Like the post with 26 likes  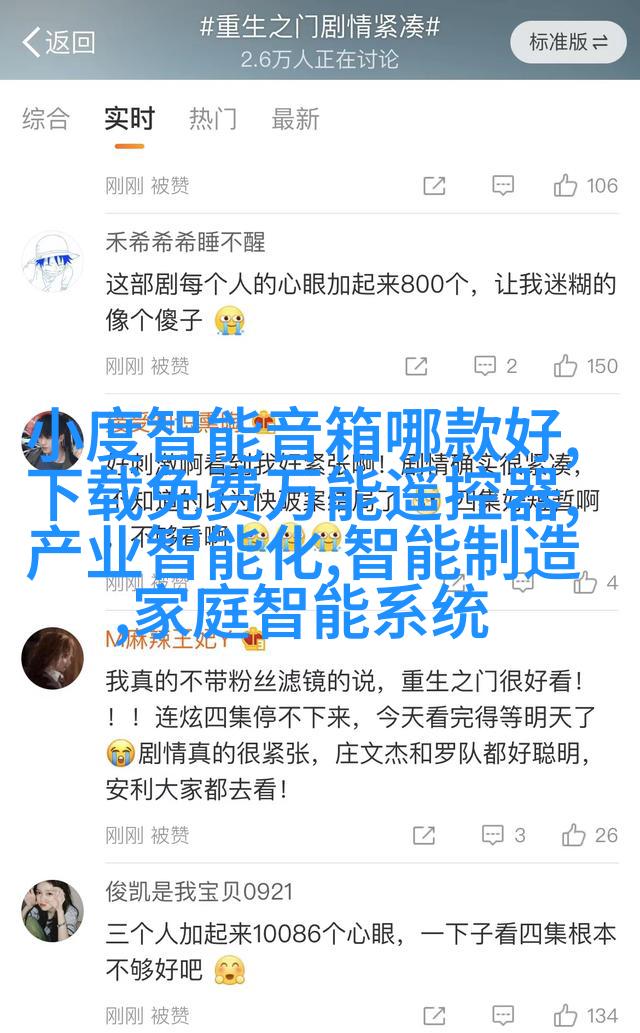pos(590,835)
